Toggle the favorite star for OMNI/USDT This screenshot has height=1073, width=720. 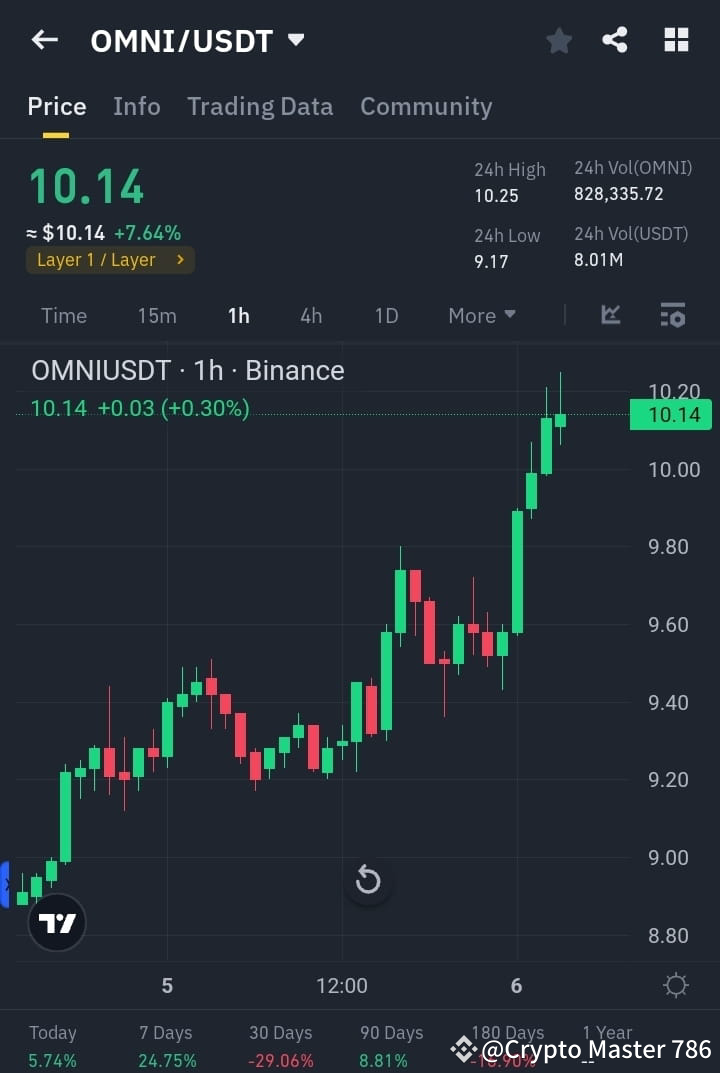click(x=558, y=40)
